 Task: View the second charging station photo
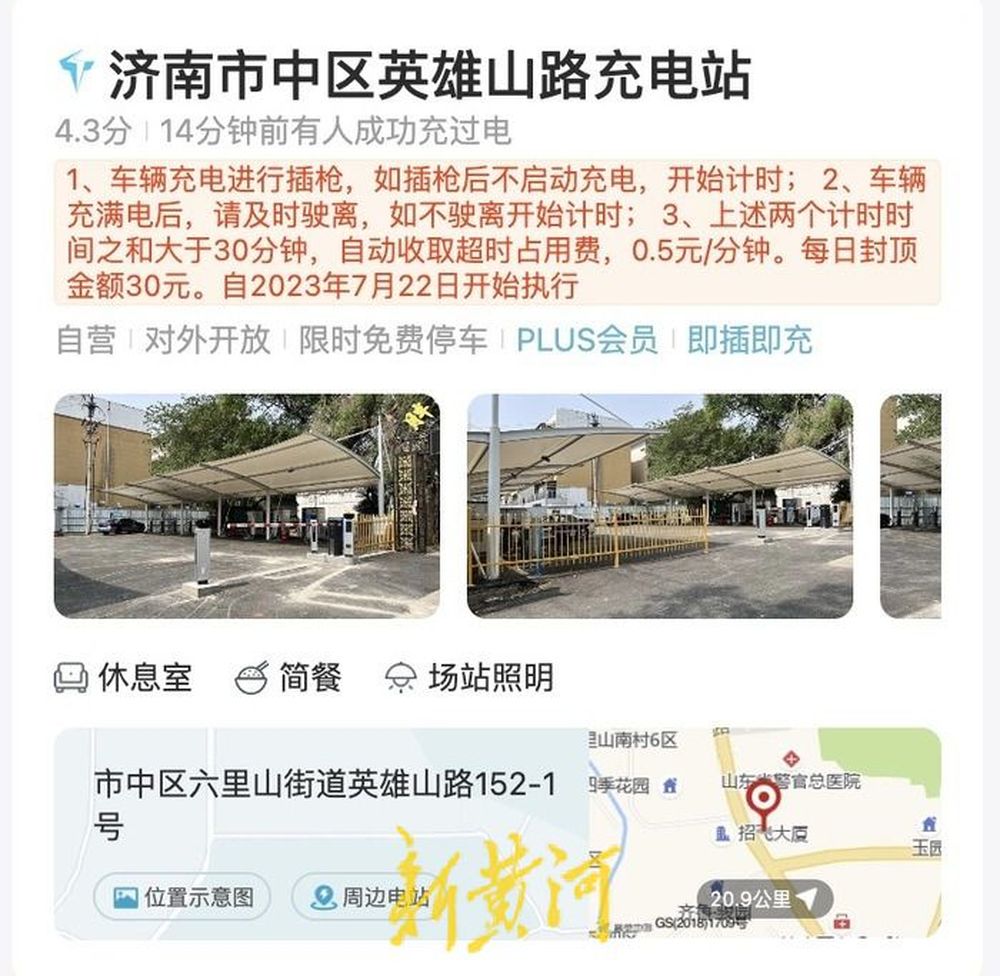tap(660, 505)
